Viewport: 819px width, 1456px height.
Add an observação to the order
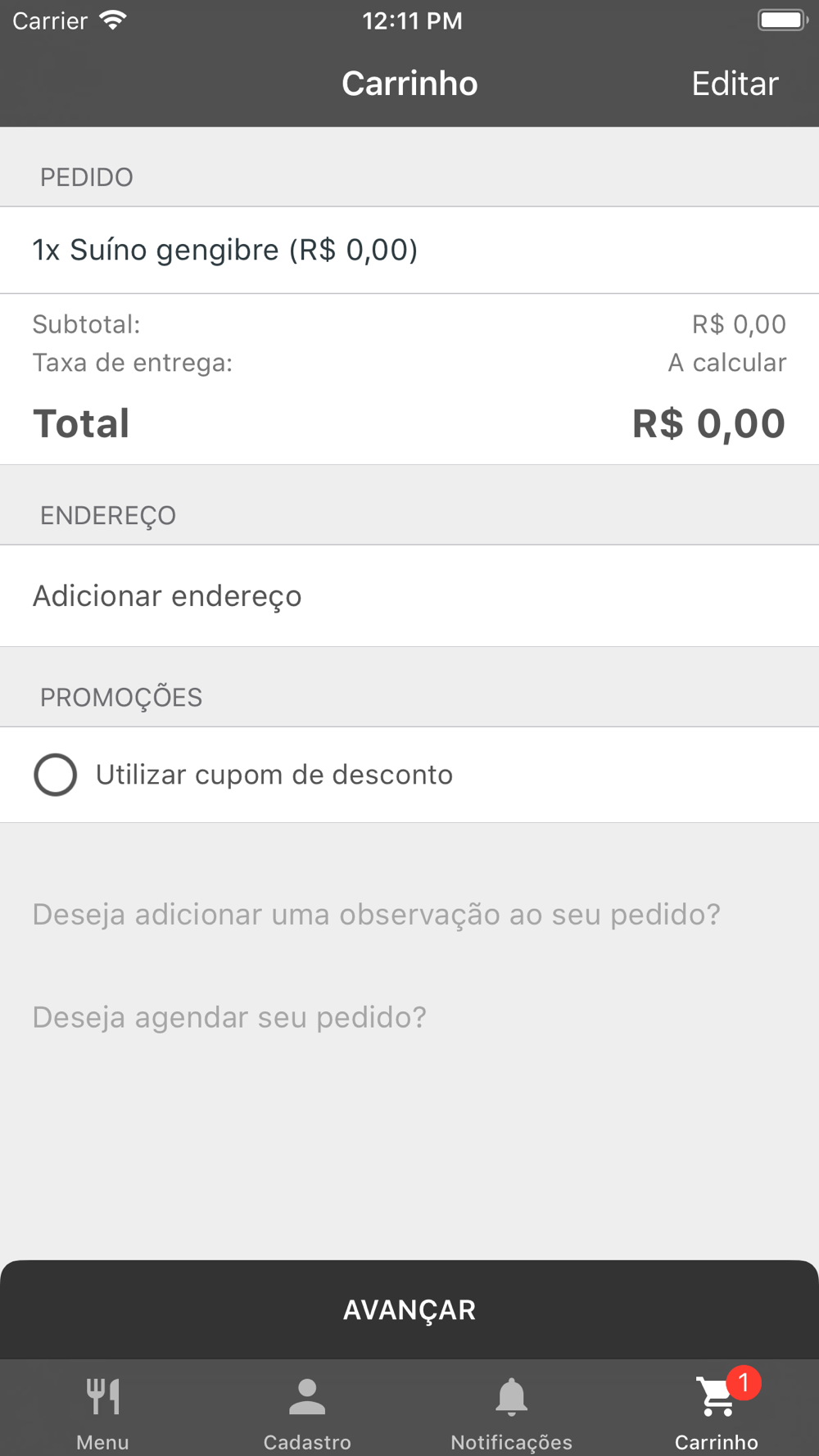tap(376, 914)
